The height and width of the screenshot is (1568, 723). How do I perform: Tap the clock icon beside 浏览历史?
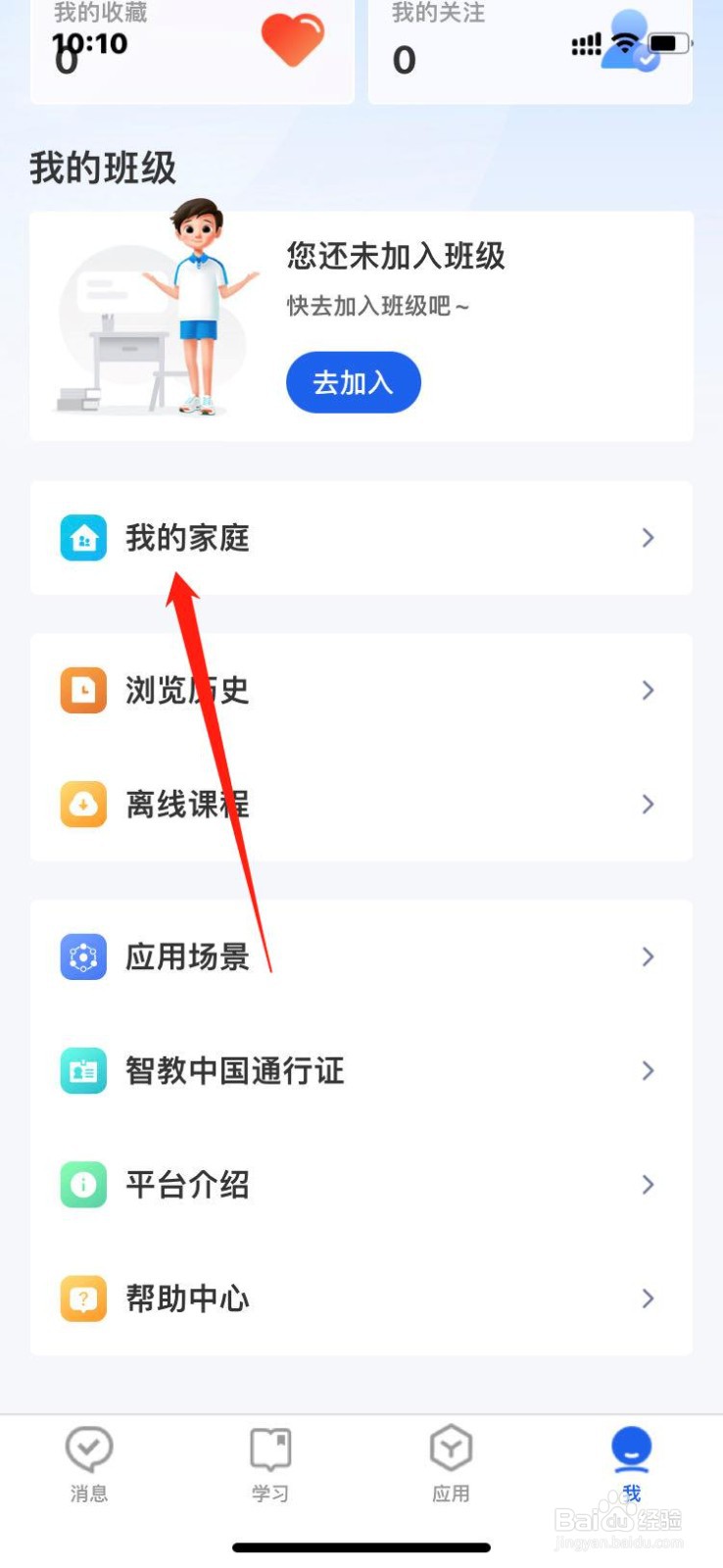coord(83,691)
